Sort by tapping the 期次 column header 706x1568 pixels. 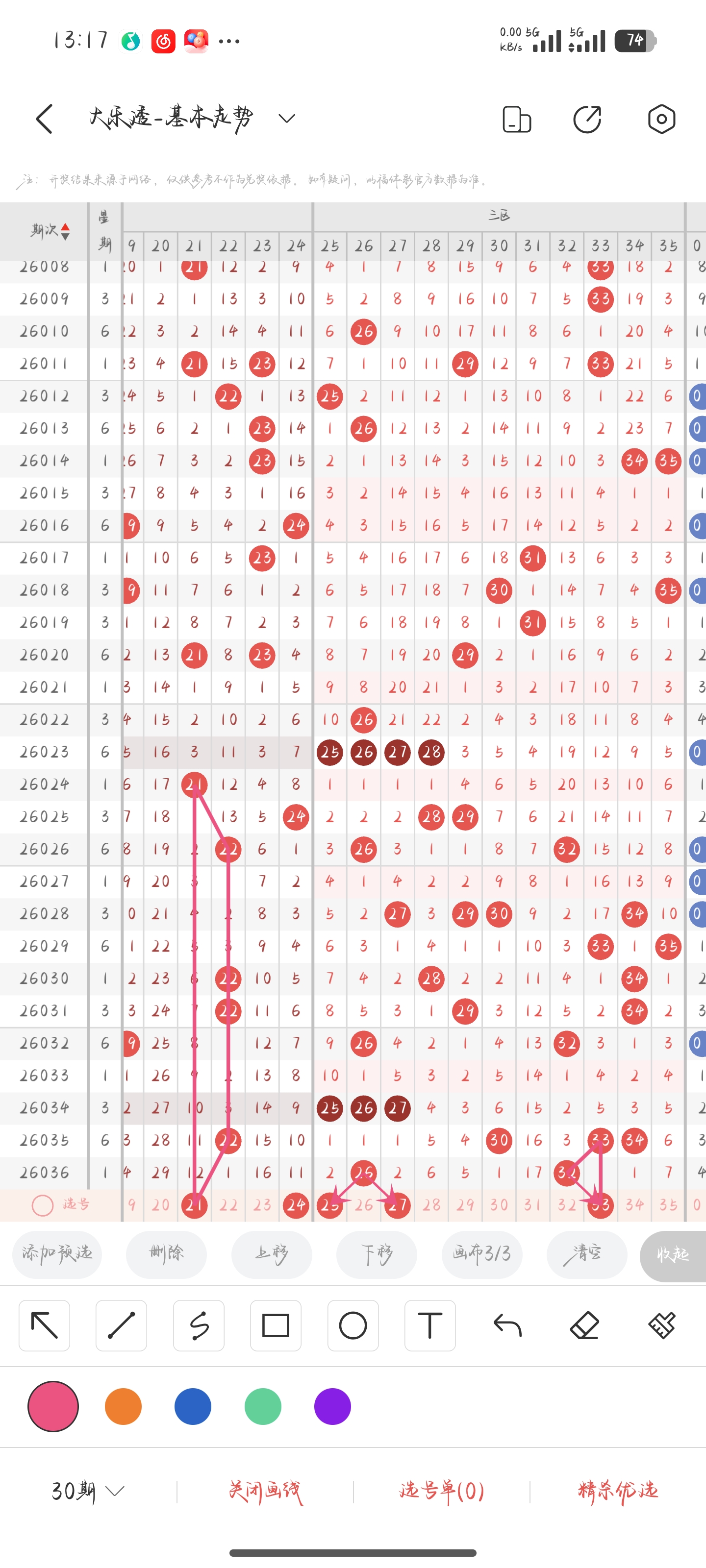pos(50,231)
